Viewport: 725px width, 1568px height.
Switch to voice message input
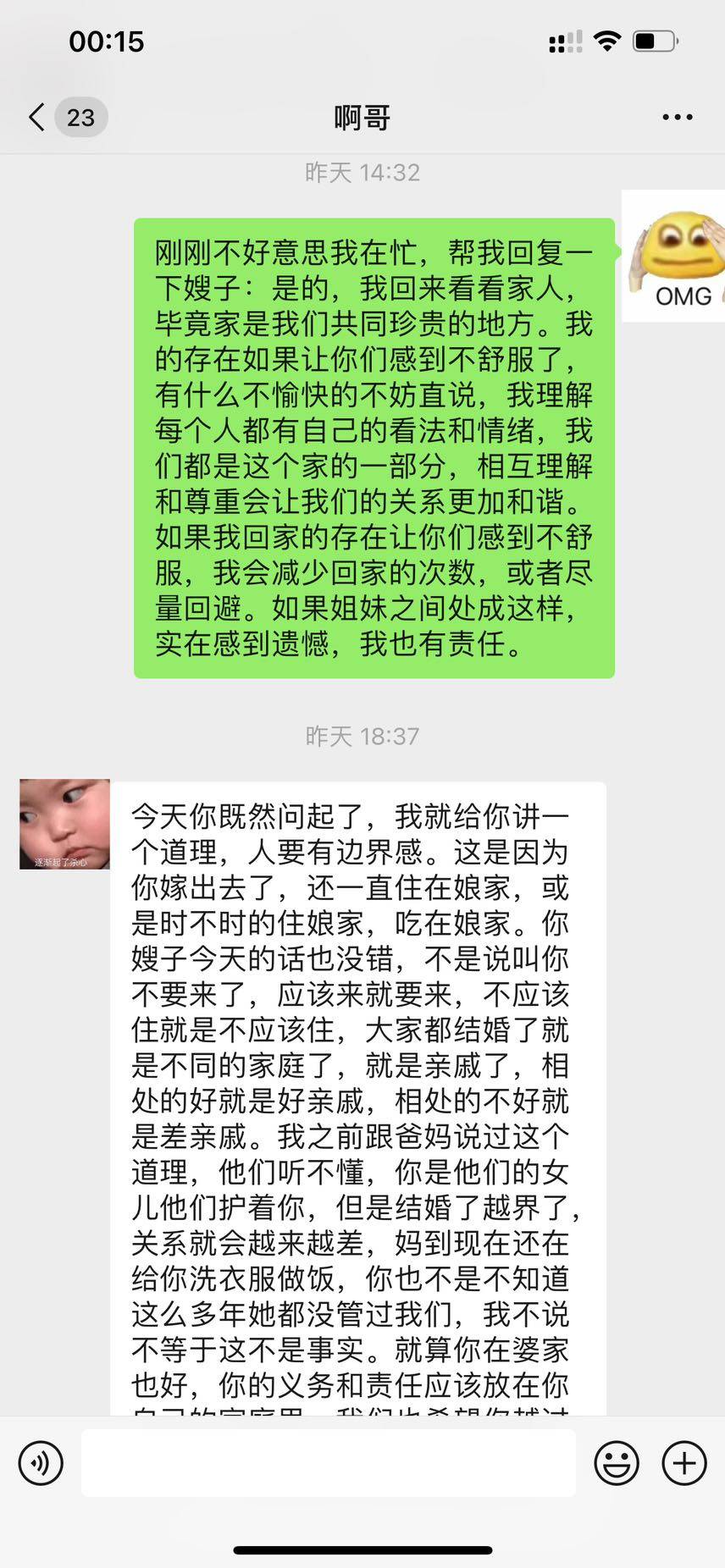(x=41, y=1462)
